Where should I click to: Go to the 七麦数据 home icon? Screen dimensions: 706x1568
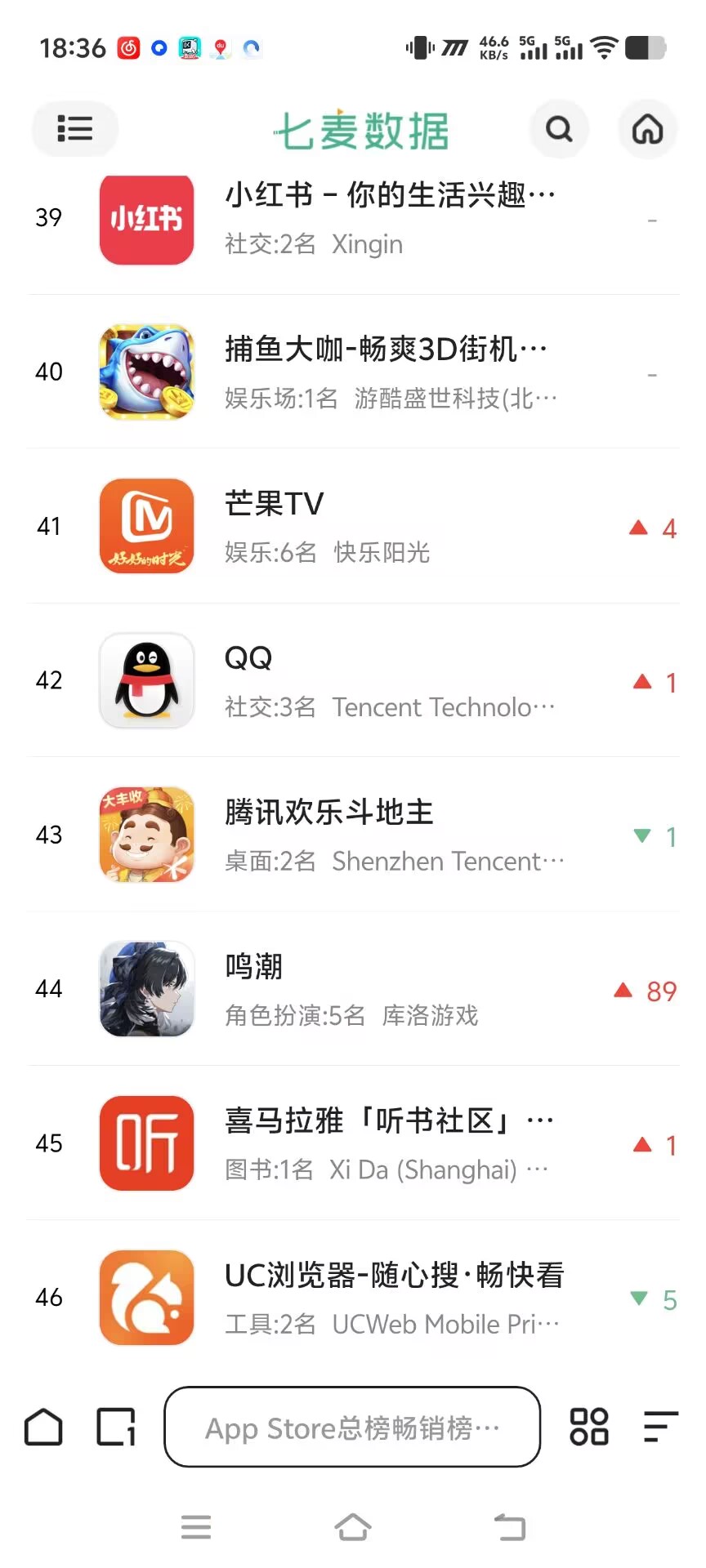[x=647, y=129]
